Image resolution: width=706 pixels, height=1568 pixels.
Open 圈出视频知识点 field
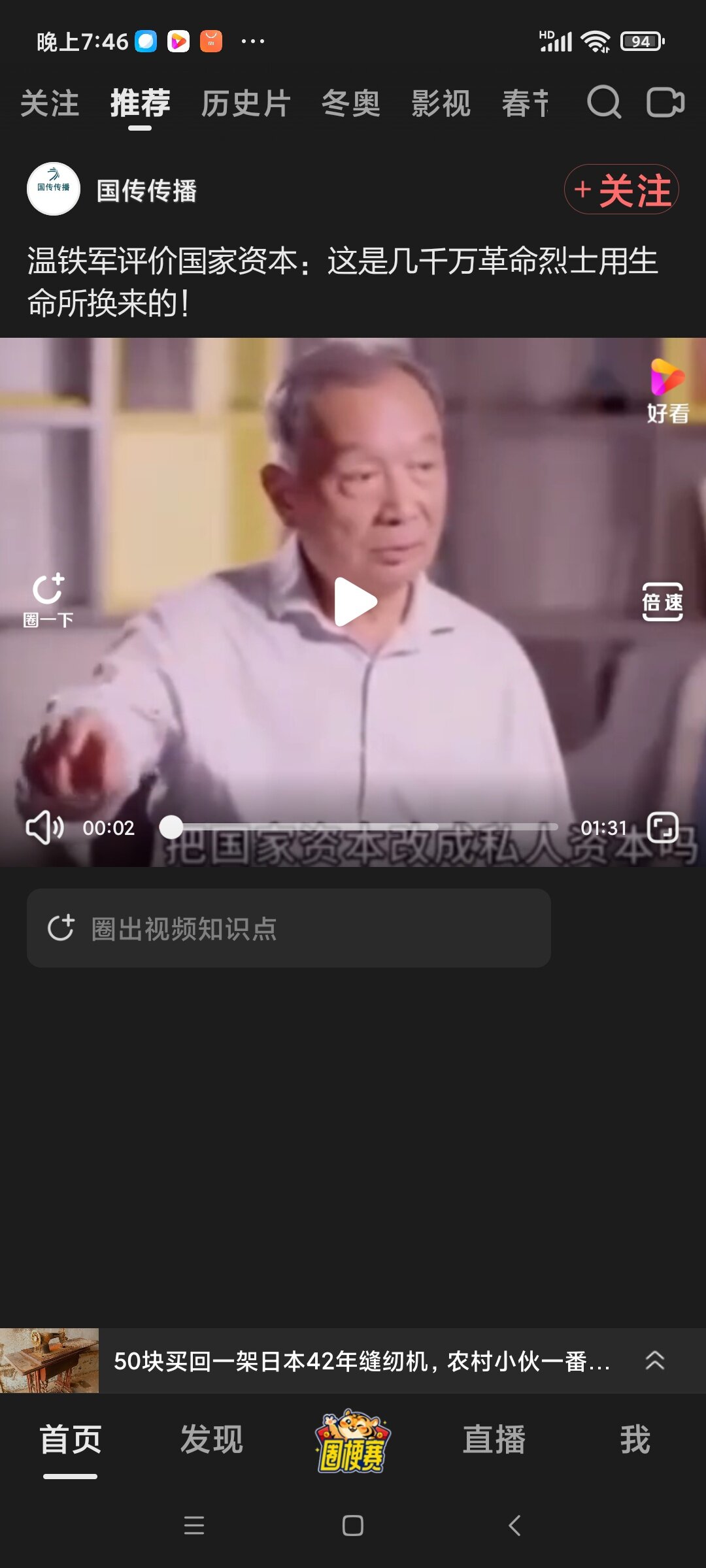coord(288,928)
